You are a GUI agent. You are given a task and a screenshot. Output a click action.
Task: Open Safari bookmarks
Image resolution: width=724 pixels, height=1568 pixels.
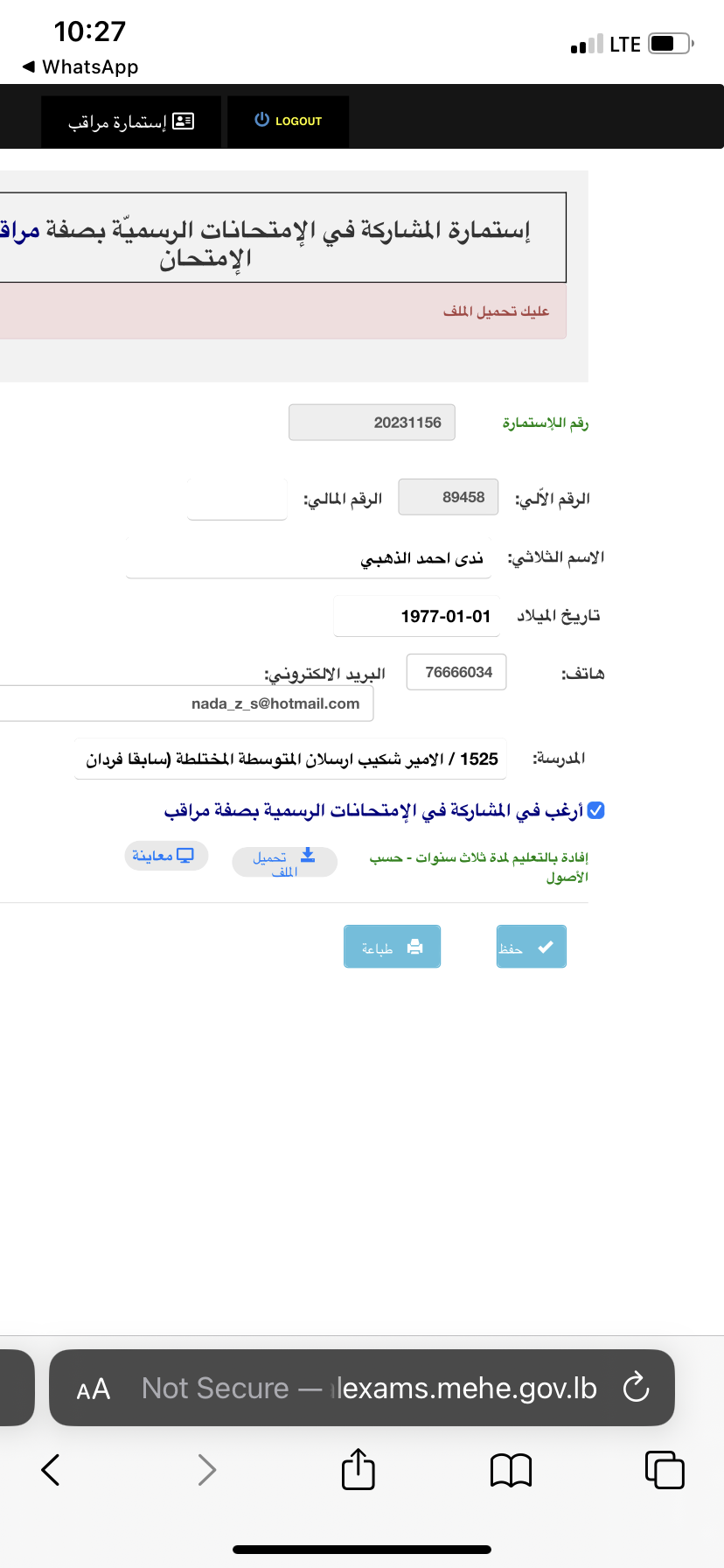(512, 1470)
